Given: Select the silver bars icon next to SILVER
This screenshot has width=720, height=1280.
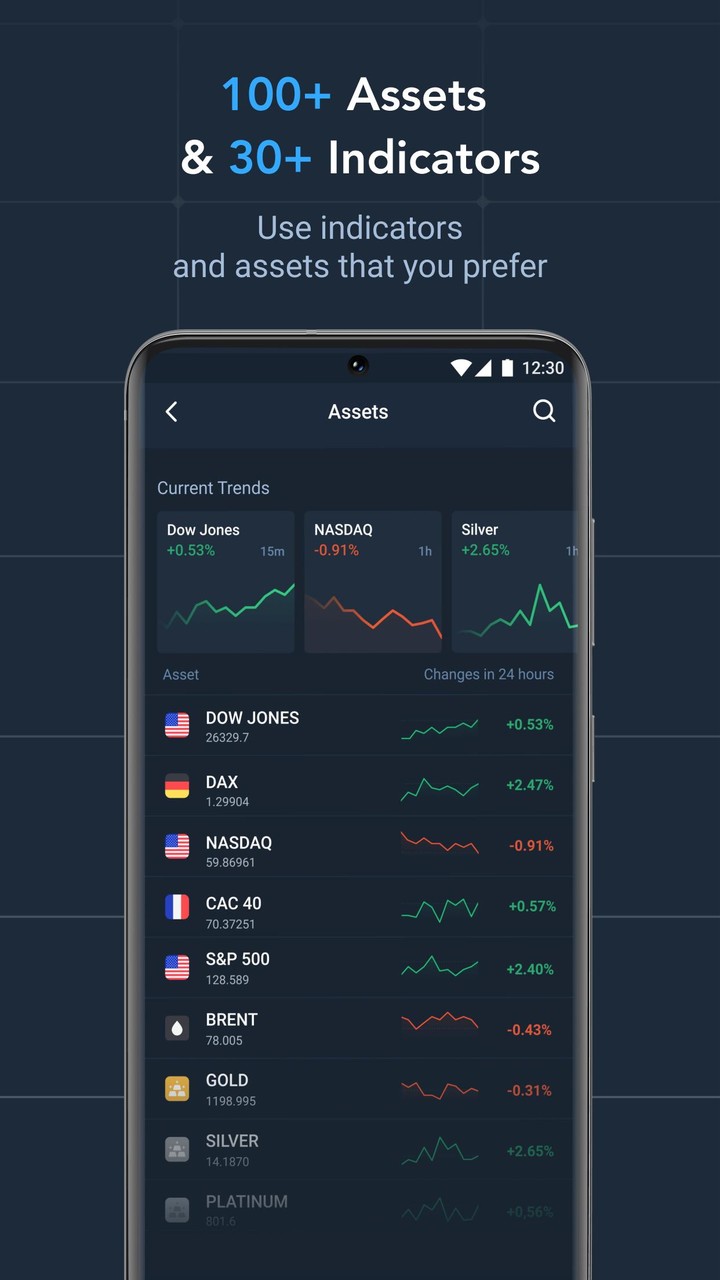Looking at the screenshot, I should tap(177, 1150).
